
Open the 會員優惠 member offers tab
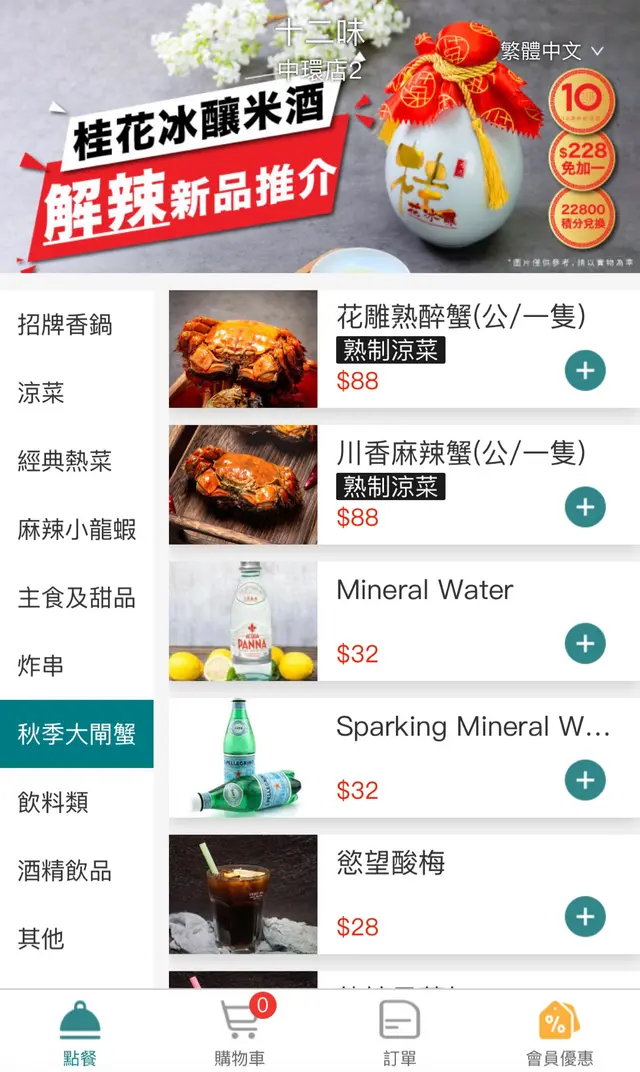tap(559, 1032)
